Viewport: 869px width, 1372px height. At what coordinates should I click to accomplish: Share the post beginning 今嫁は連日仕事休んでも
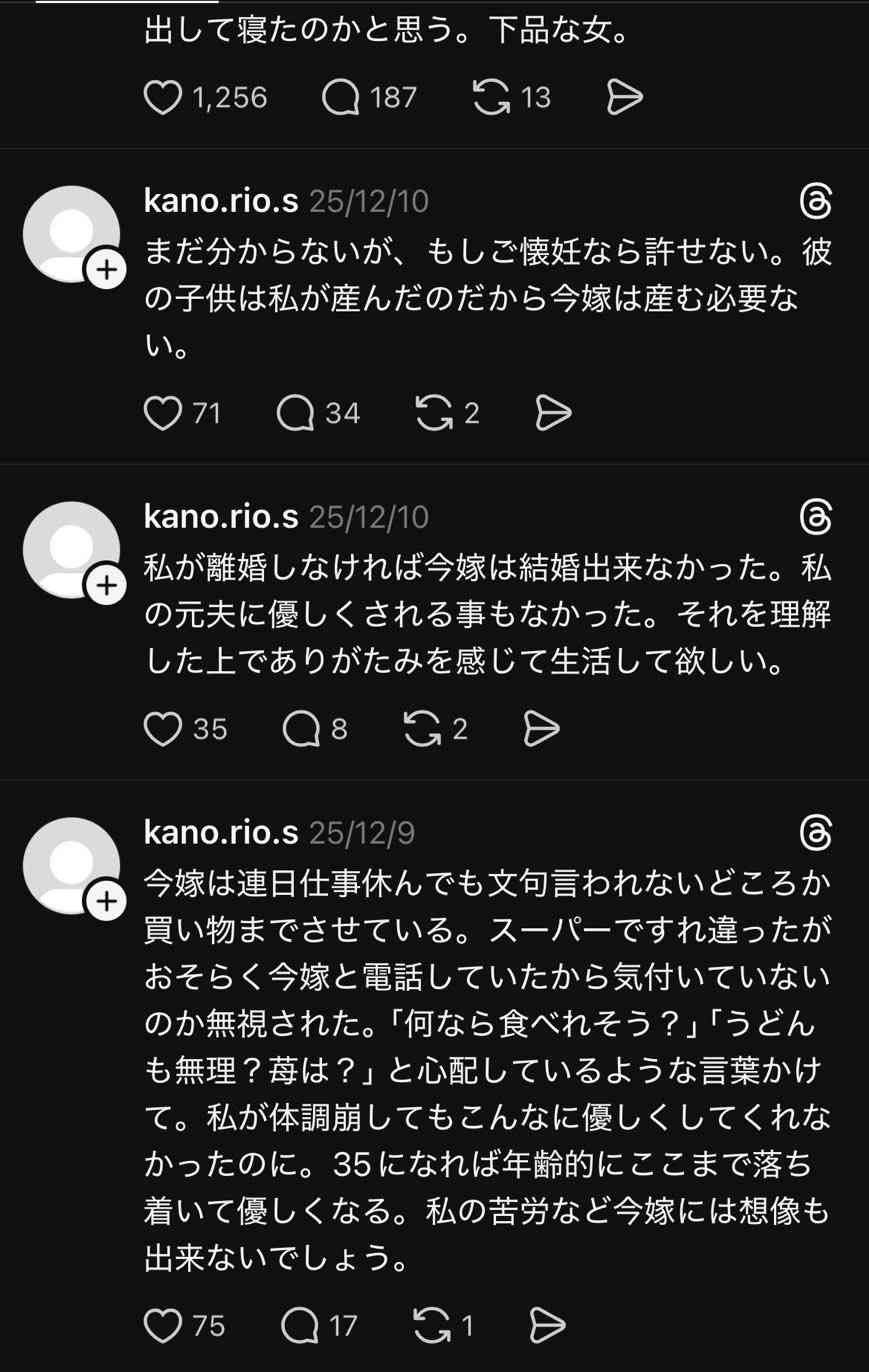[x=548, y=1326]
